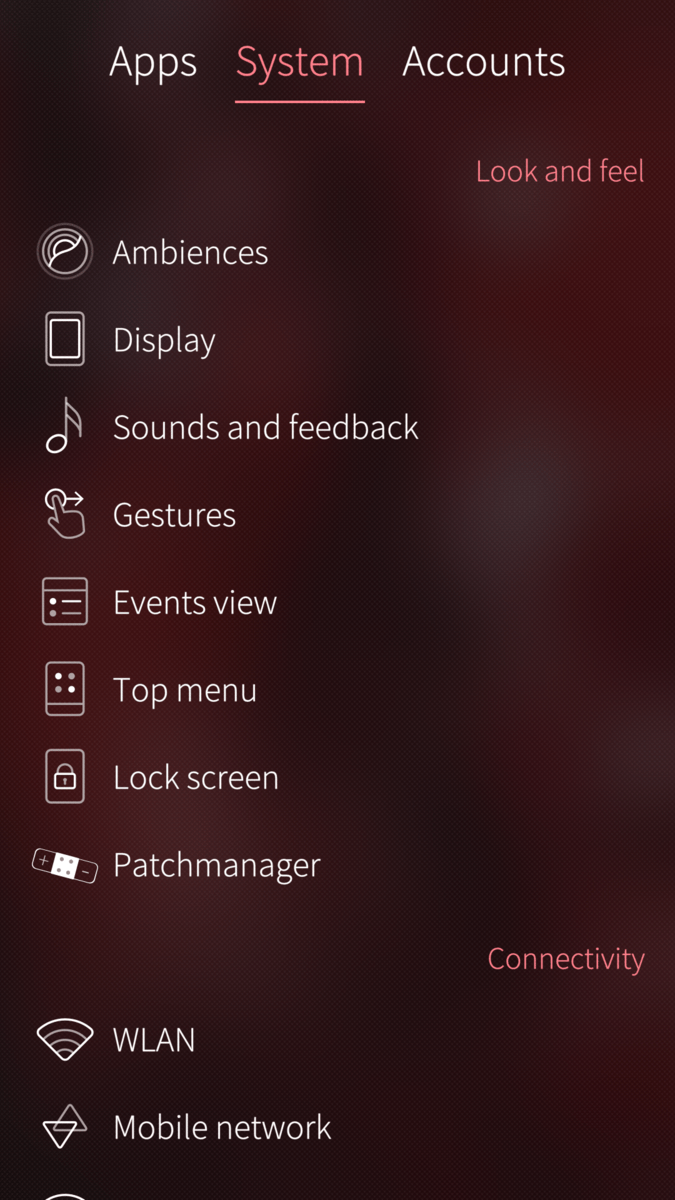Viewport: 675px width, 1200px height.
Task: Open Lock screen settings
Action: point(195,778)
